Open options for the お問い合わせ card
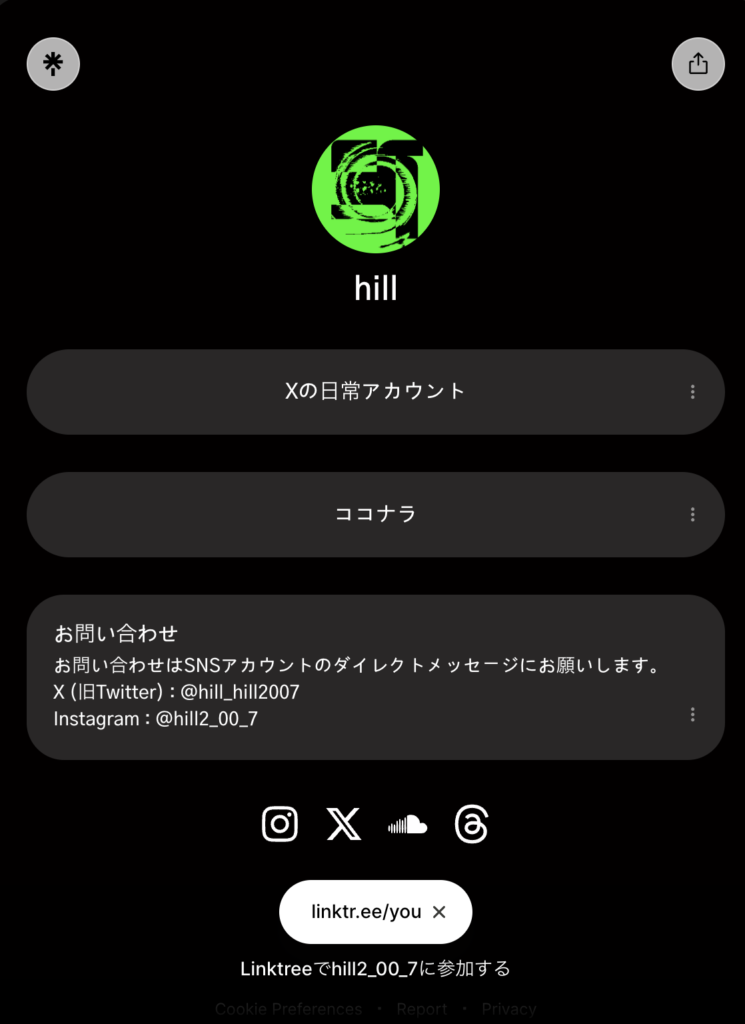 pyautogui.click(x=692, y=714)
